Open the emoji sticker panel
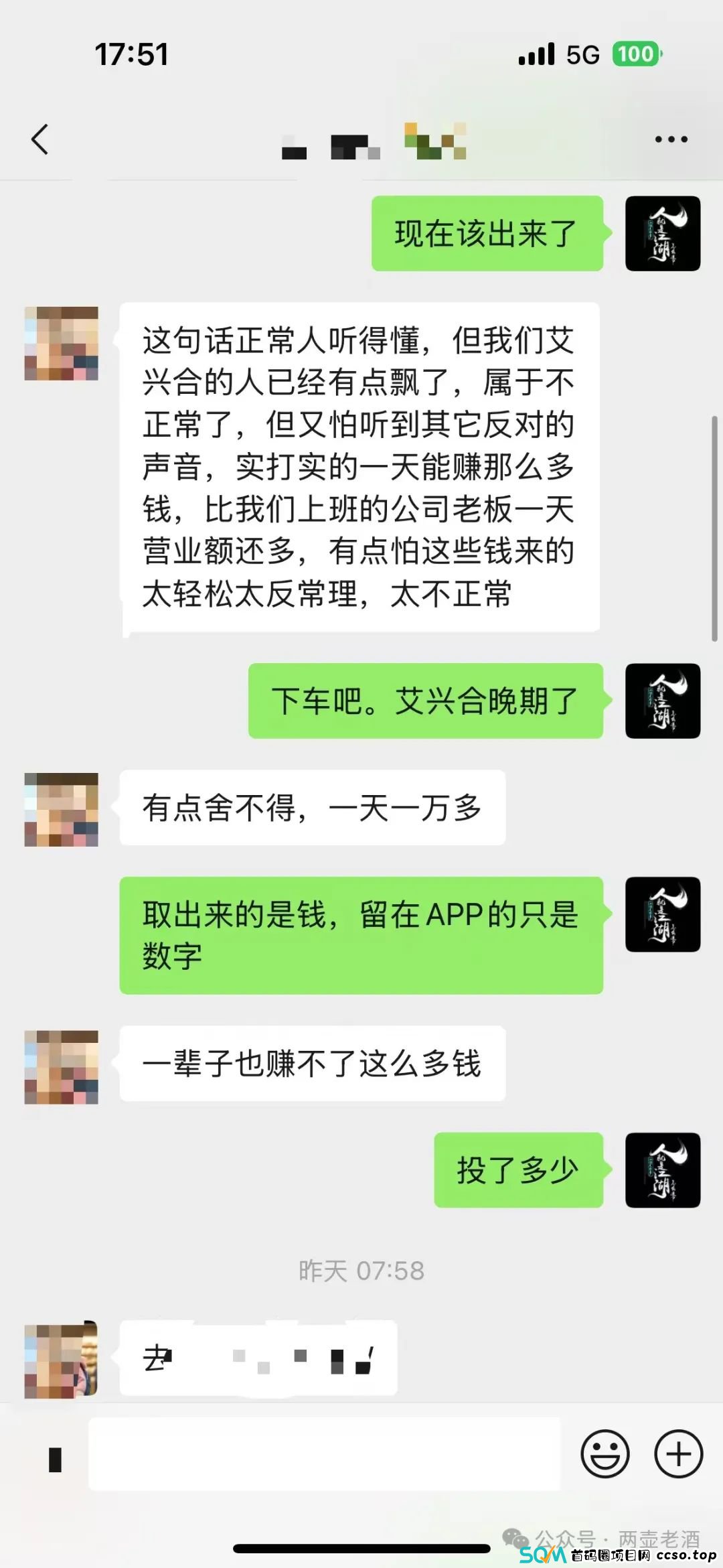Image resolution: width=723 pixels, height=1568 pixels. (x=605, y=1454)
